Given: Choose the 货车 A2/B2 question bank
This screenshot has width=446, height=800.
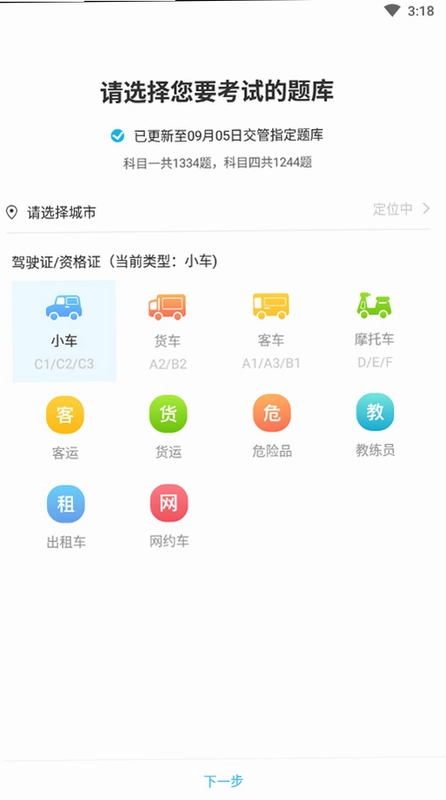Looking at the screenshot, I should (x=168, y=331).
